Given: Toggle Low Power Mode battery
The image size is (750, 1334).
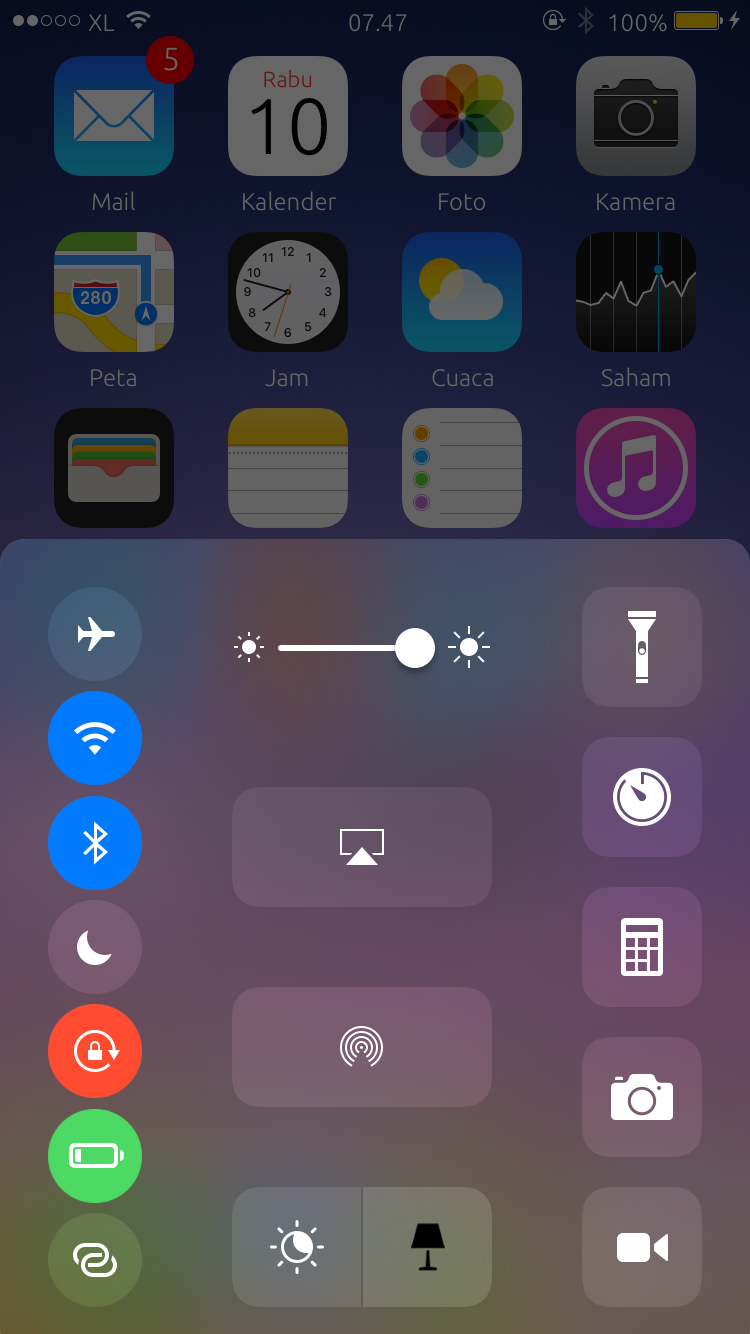Looking at the screenshot, I should (x=95, y=1156).
